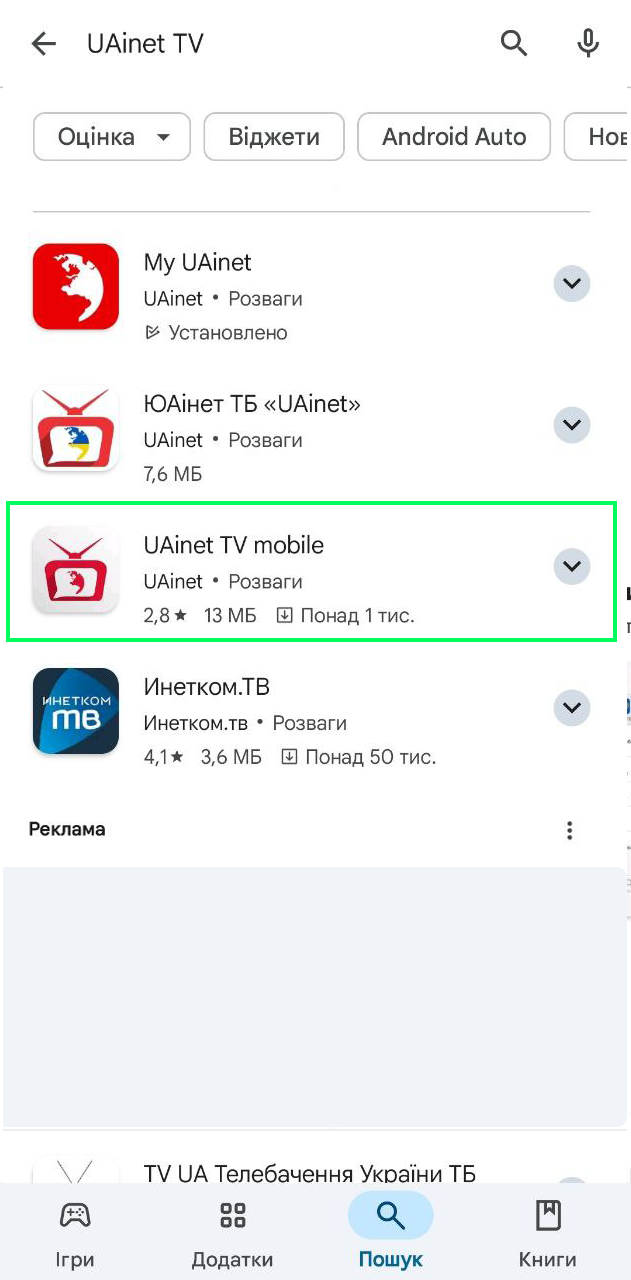Expand the chevron beside ЮАінет ТБ «UAinet»
This screenshot has height=1280, width=631.
point(572,425)
